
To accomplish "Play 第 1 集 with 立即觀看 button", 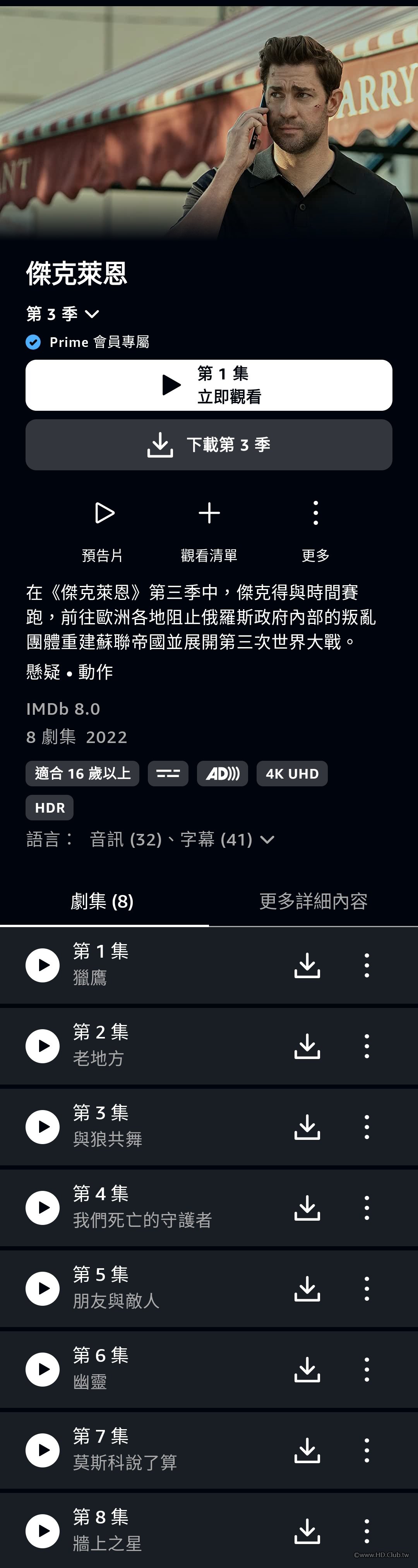I will [209, 385].
